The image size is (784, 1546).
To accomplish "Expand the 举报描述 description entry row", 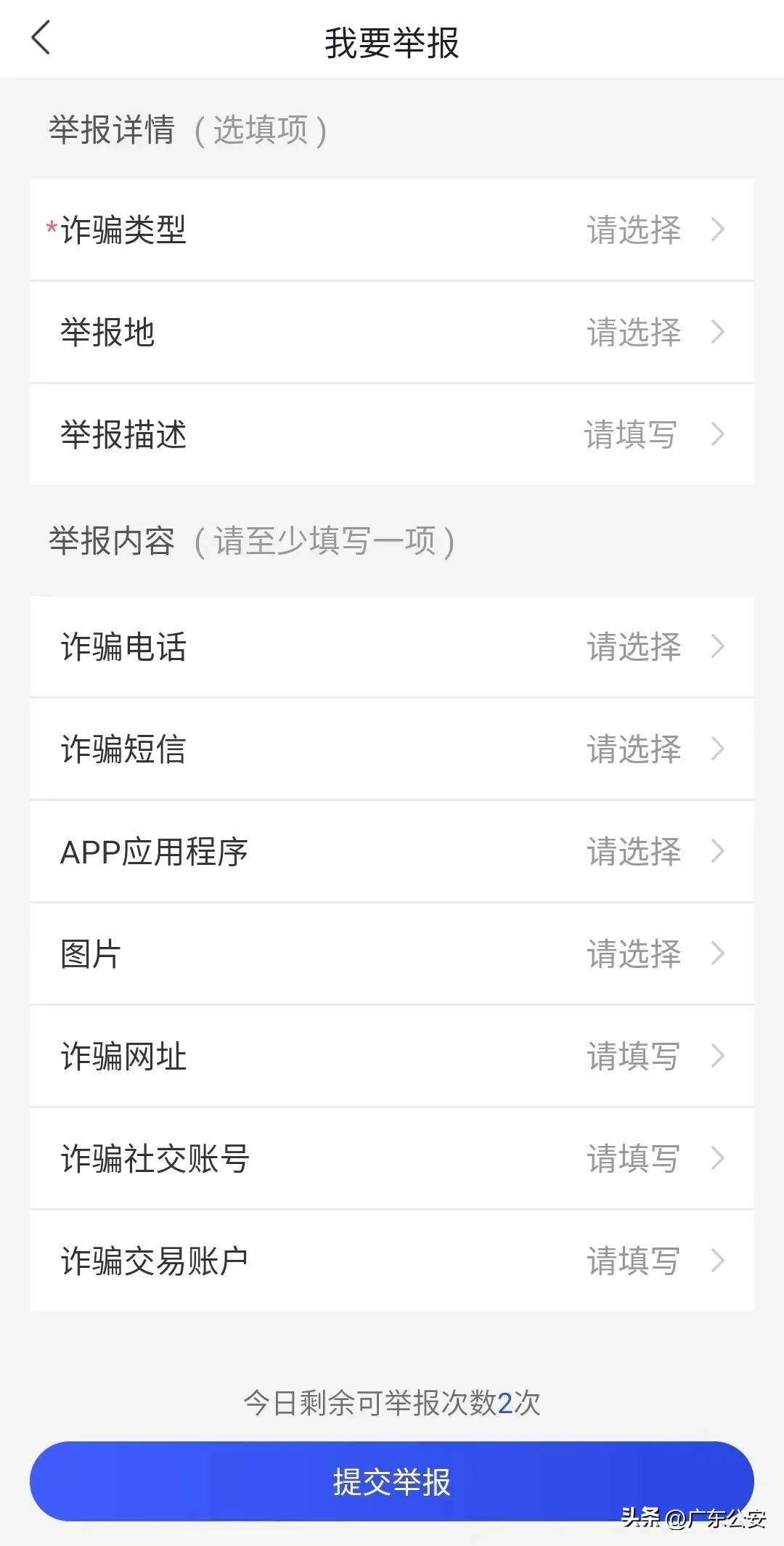I will (x=392, y=434).
